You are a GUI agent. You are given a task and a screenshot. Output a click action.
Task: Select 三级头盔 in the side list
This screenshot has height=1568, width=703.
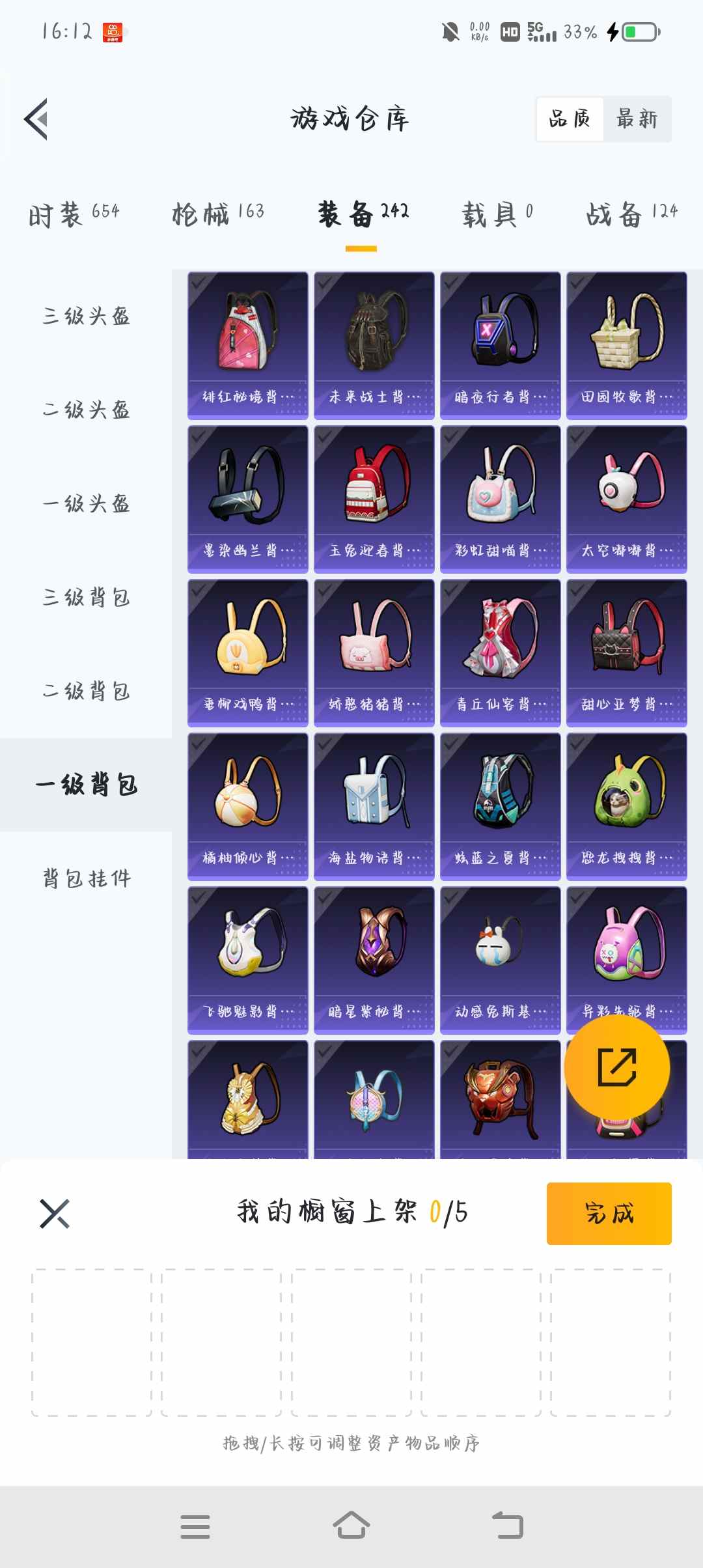(86, 316)
